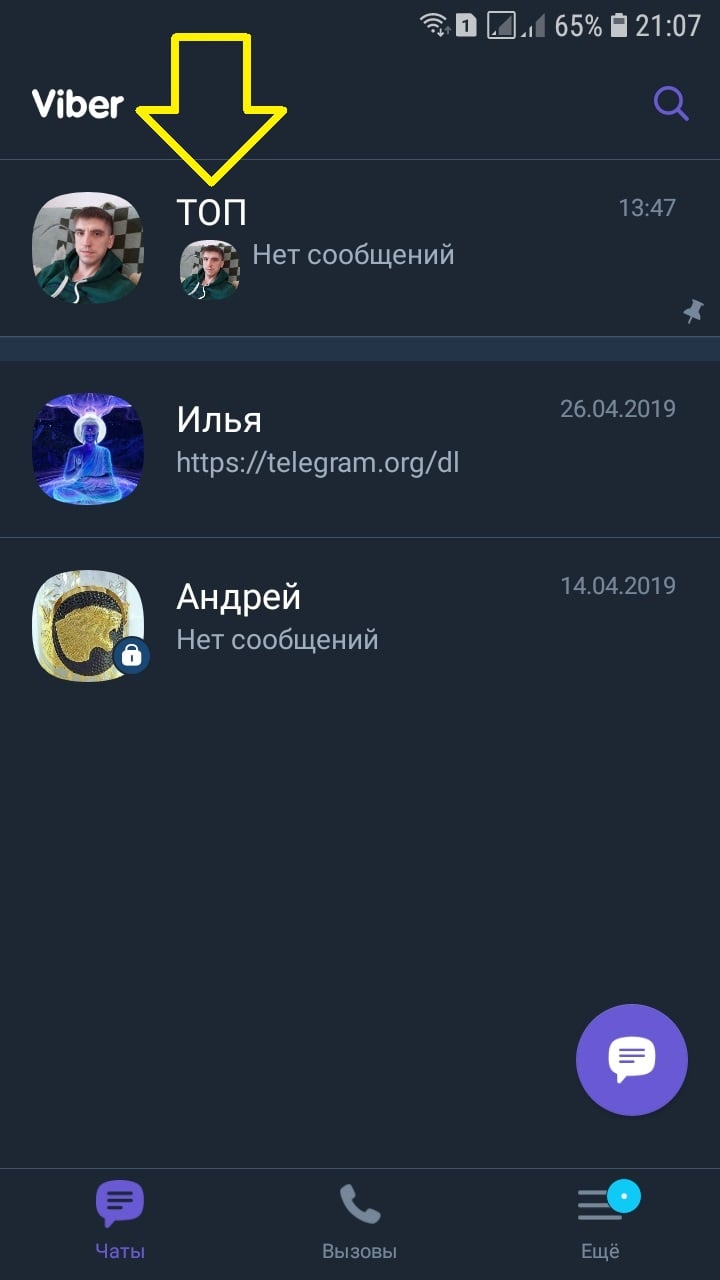Tap Илья's Buddha avatar picture
Screen dimensions: 720x1280
click(x=88, y=448)
